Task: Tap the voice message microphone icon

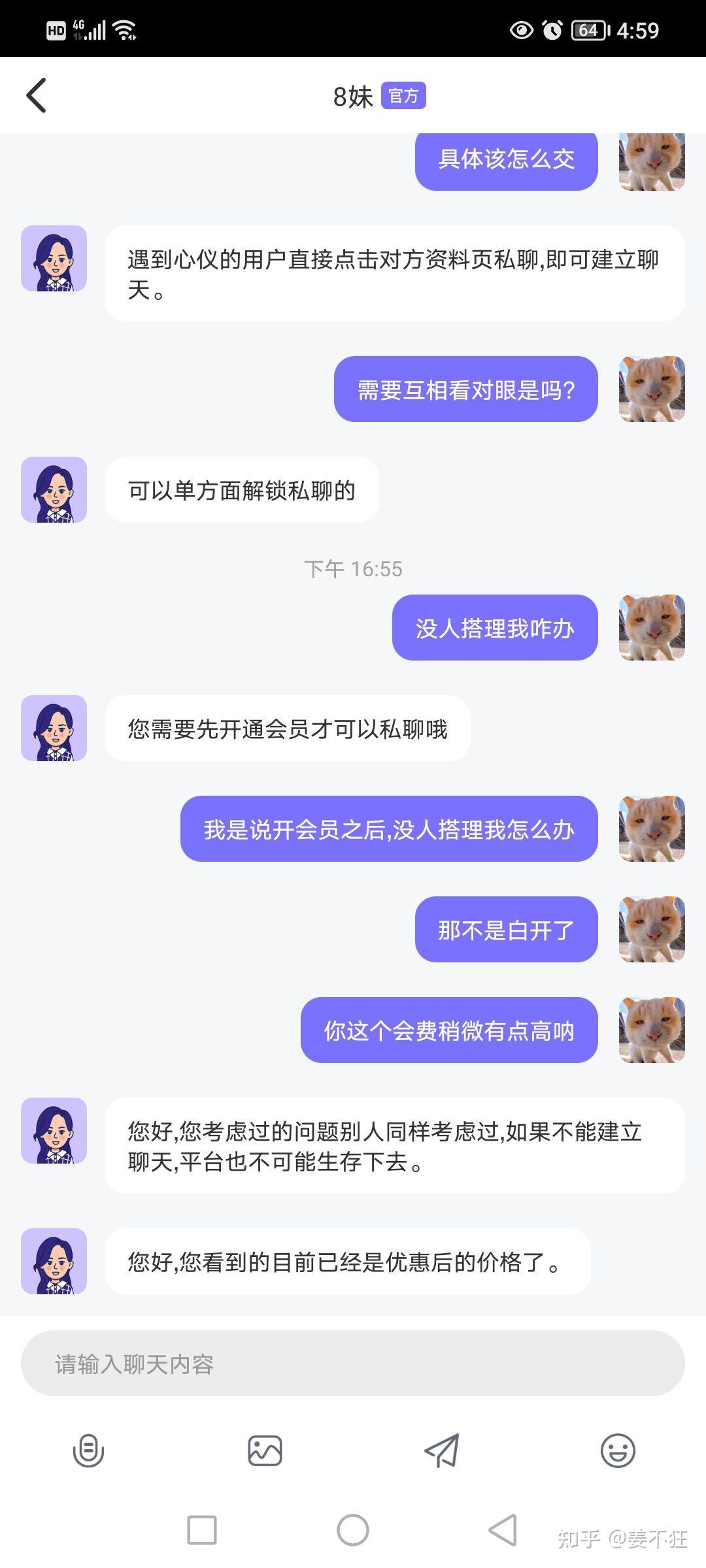Action: [88, 1451]
